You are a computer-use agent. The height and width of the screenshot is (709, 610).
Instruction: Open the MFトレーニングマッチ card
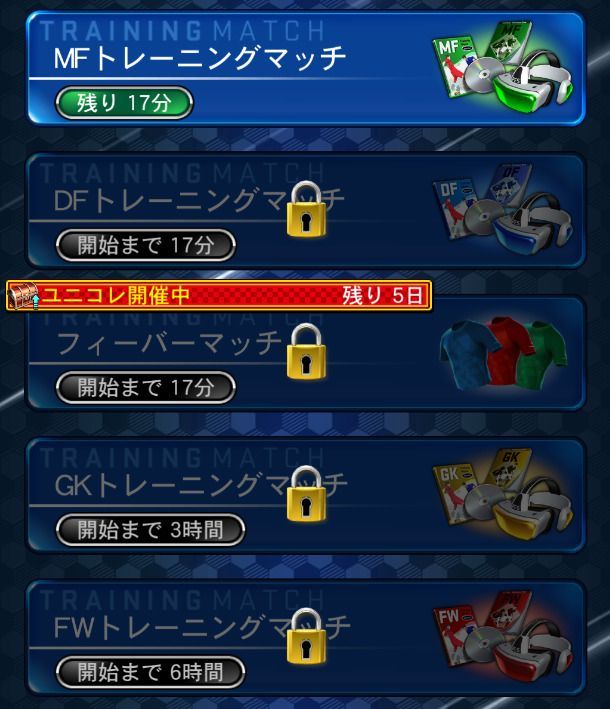click(x=305, y=68)
